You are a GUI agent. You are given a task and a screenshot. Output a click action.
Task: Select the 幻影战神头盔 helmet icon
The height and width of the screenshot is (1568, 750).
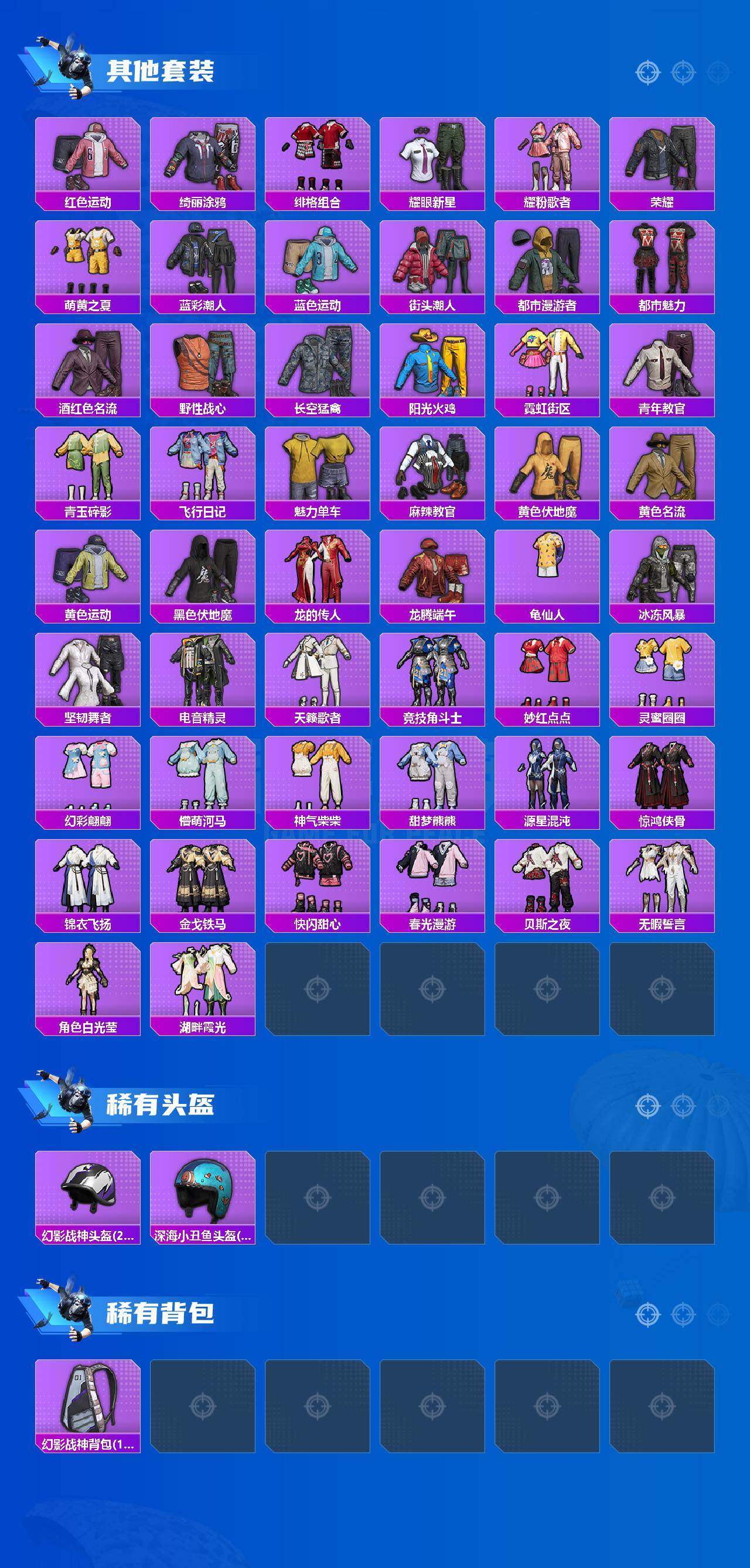pyautogui.click(x=89, y=1189)
